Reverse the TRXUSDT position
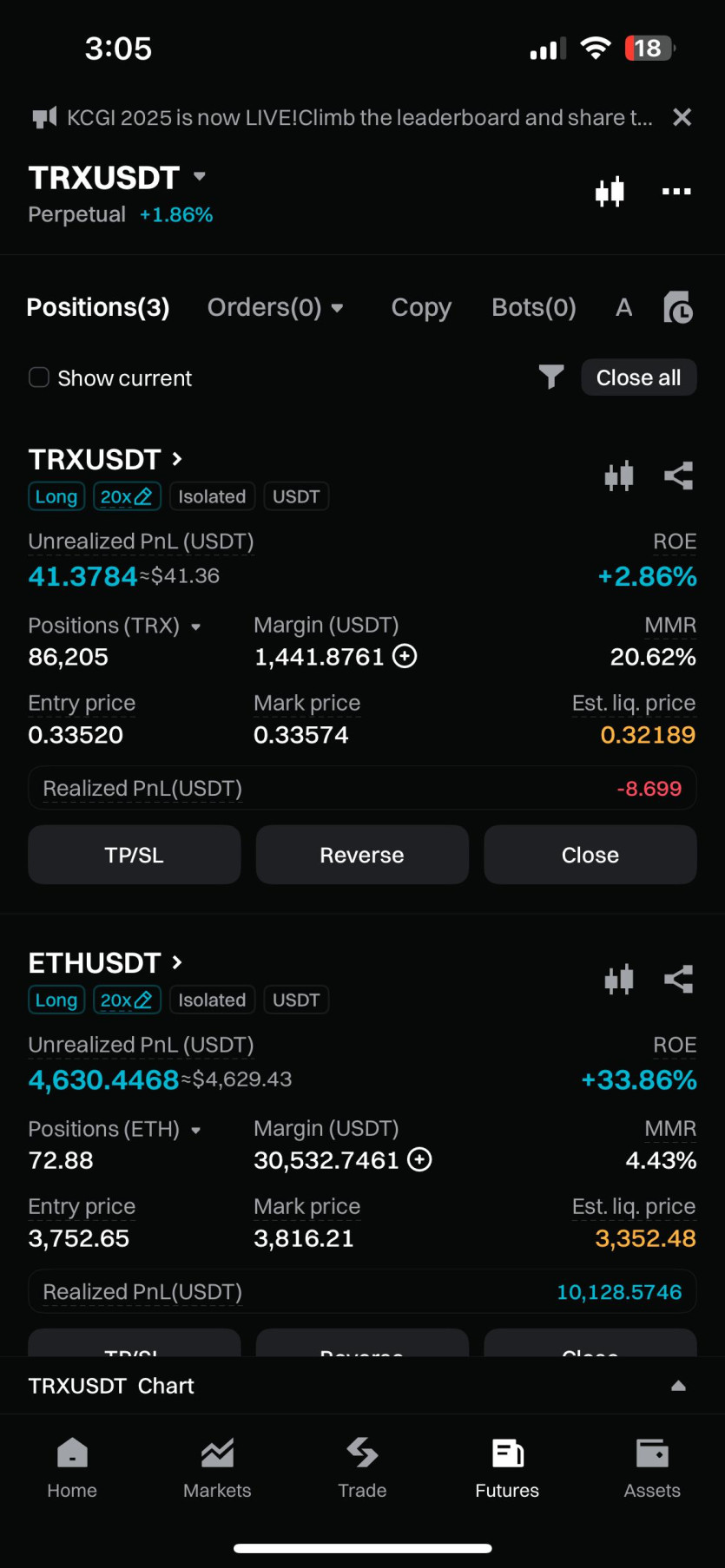This screenshot has height=1568, width=725. 362,855
